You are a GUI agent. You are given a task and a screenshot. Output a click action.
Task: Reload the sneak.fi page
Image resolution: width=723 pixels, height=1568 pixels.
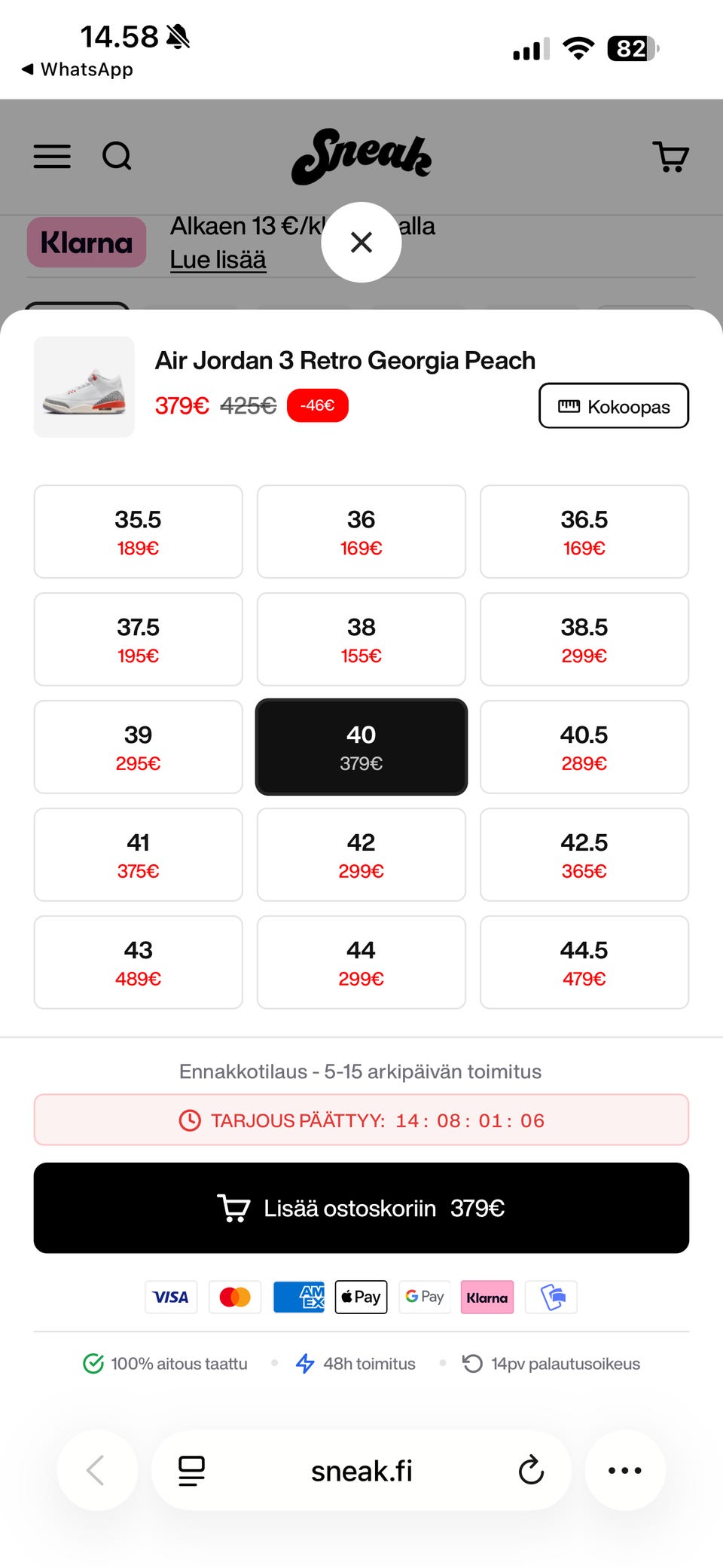(x=531, y=1470)
